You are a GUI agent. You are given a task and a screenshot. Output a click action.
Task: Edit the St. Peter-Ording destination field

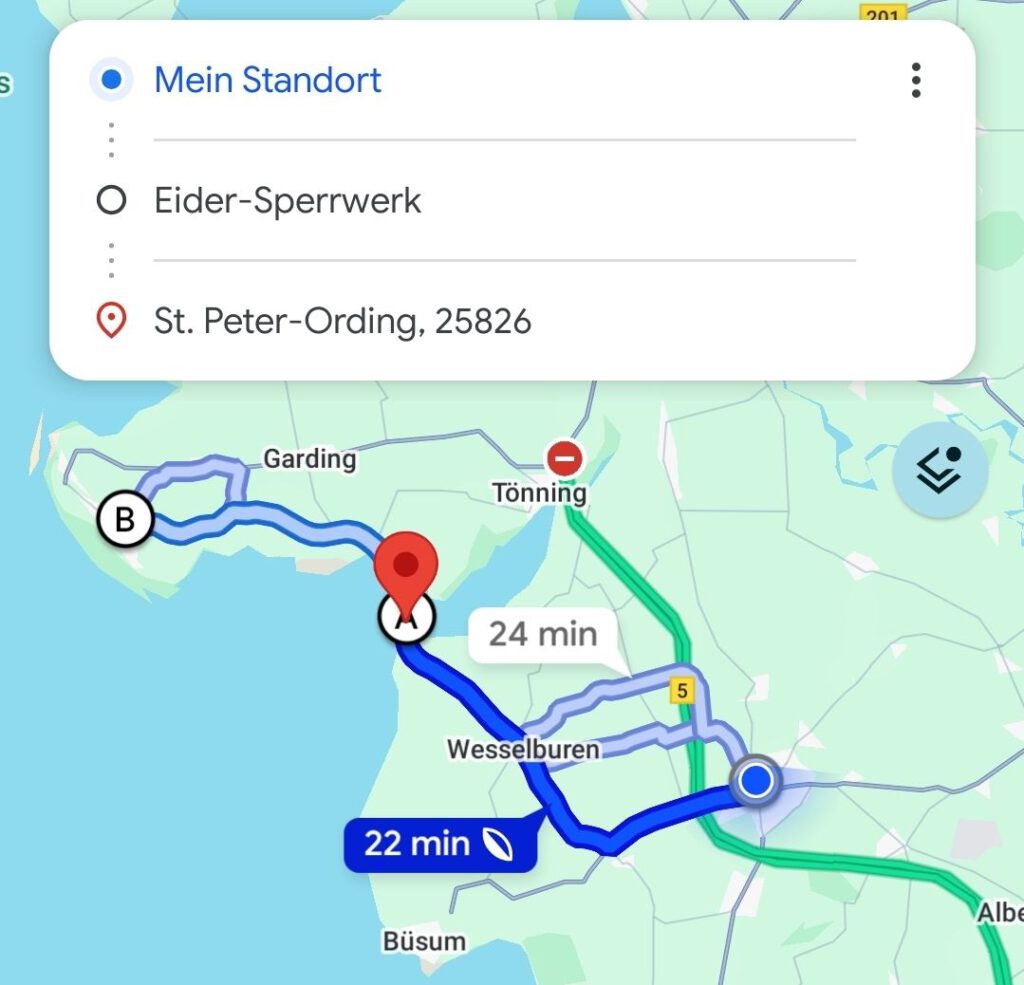coord(342,321)
